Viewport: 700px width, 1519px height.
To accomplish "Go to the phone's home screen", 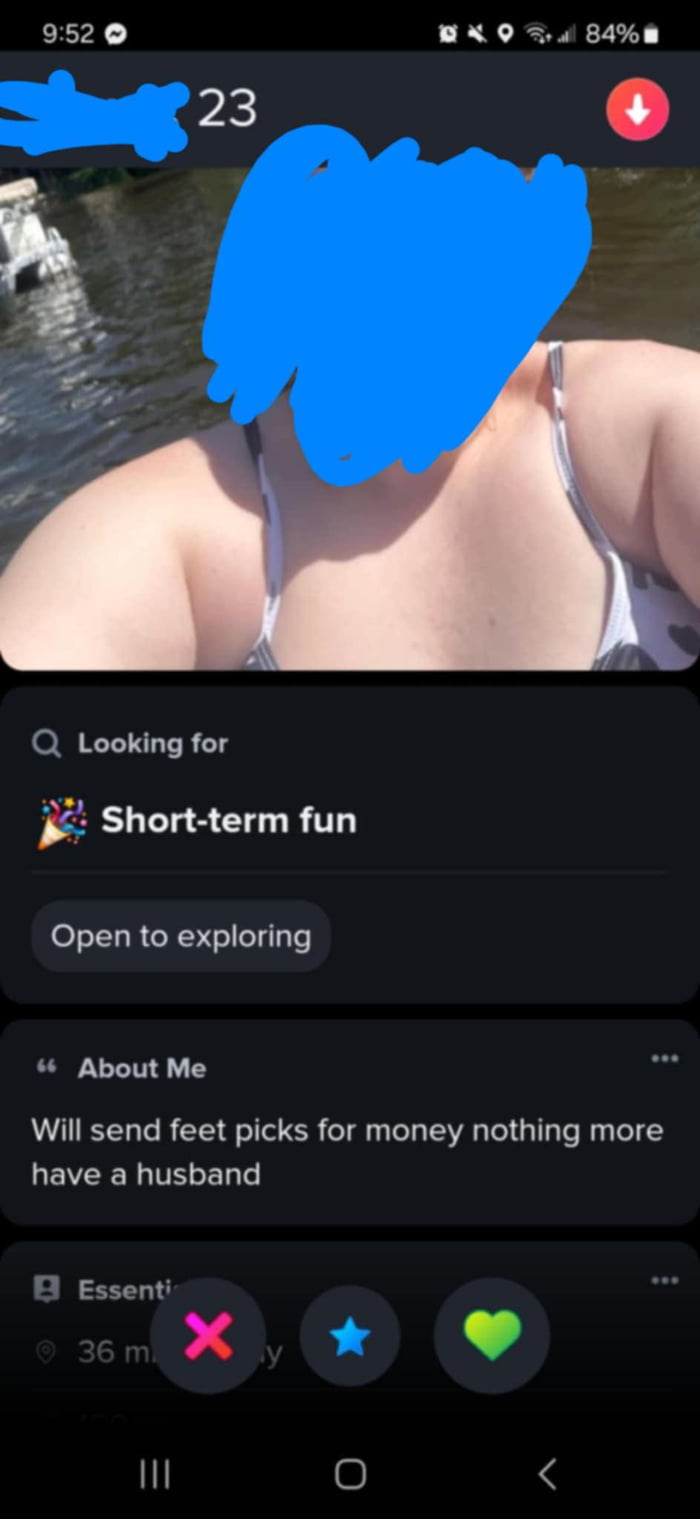I will (x=350, y=1473).
